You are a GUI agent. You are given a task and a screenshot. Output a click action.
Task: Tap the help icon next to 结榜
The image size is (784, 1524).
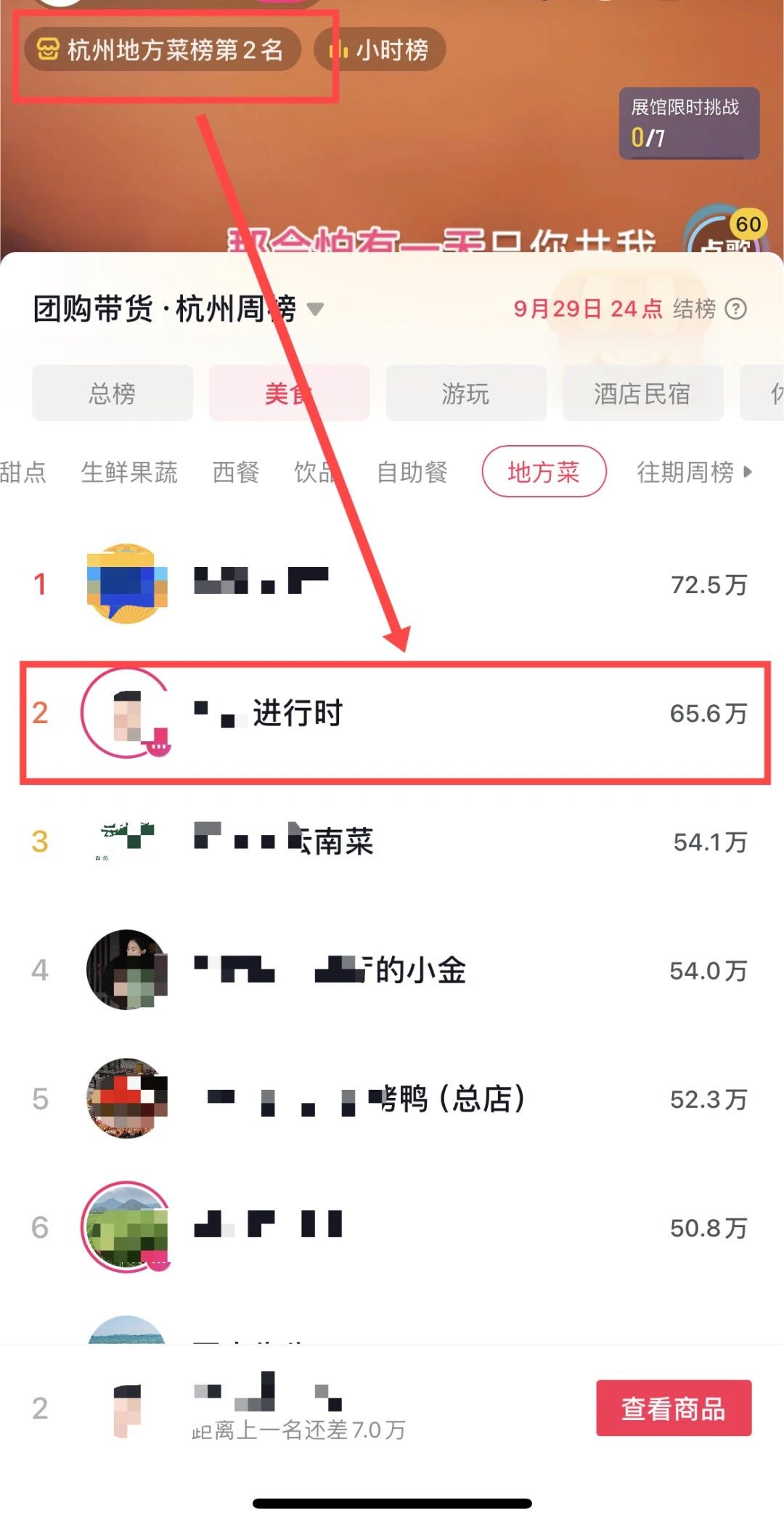(x=736, y=309)
